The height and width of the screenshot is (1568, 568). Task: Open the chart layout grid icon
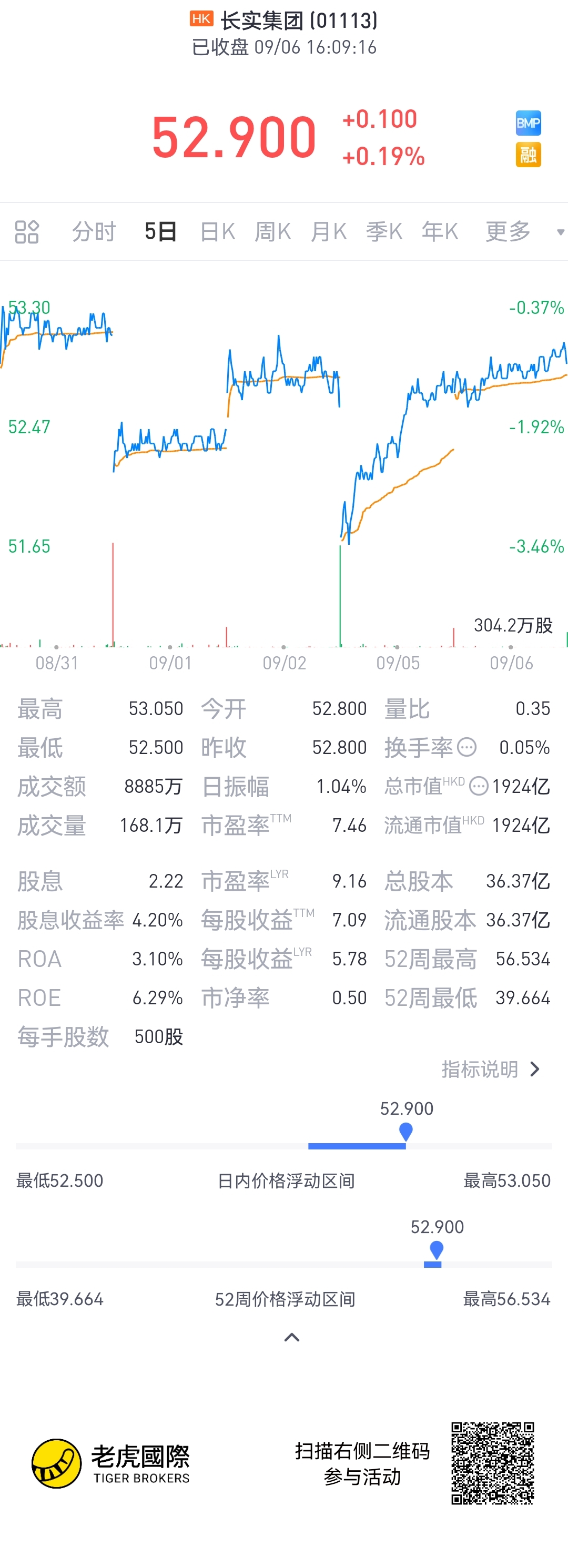pos(27,232)
